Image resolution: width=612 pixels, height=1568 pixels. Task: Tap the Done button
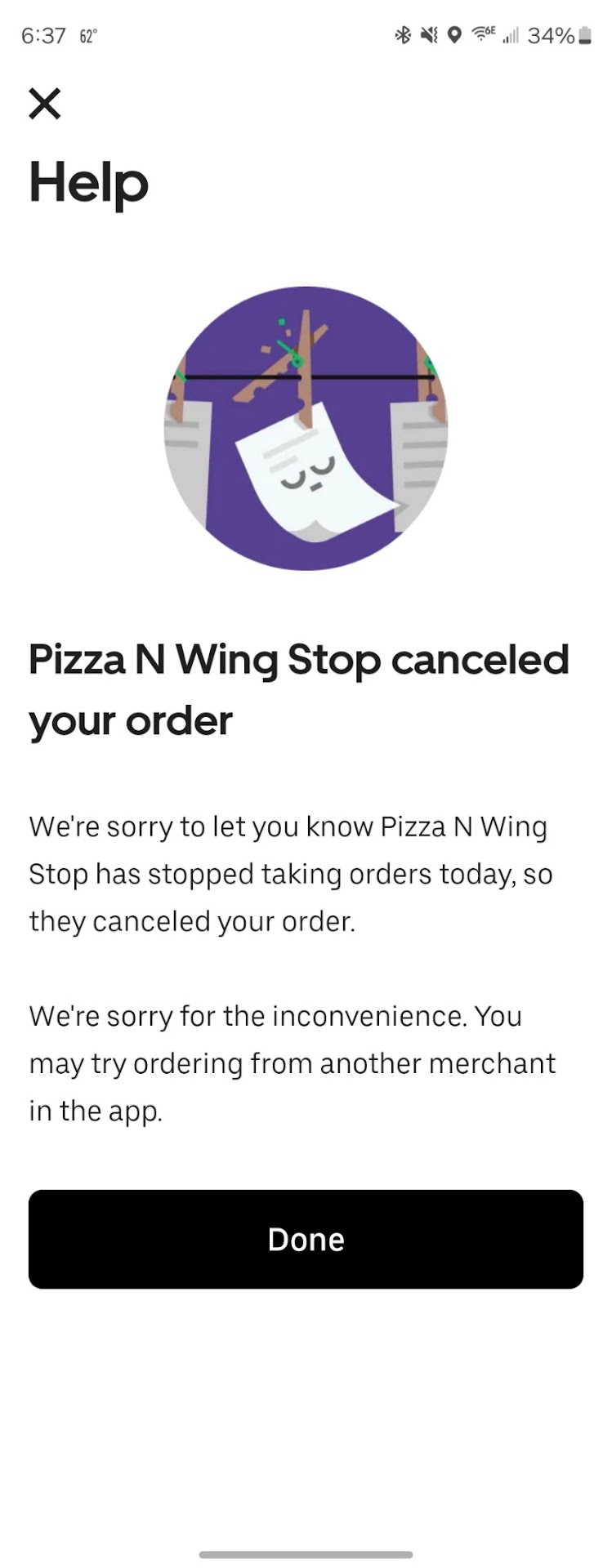point(306,1239)
